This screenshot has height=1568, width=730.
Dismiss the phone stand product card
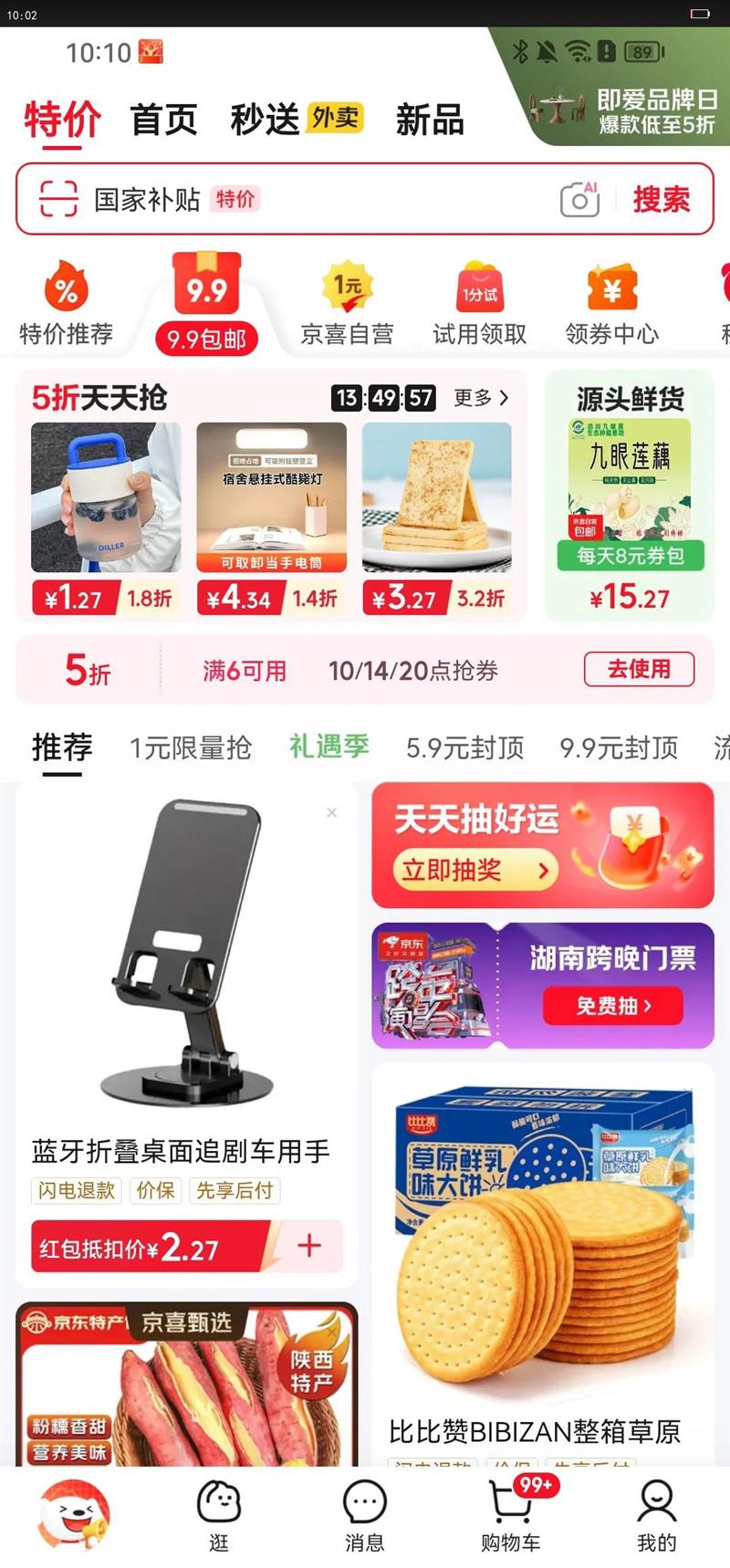point(332,812)
